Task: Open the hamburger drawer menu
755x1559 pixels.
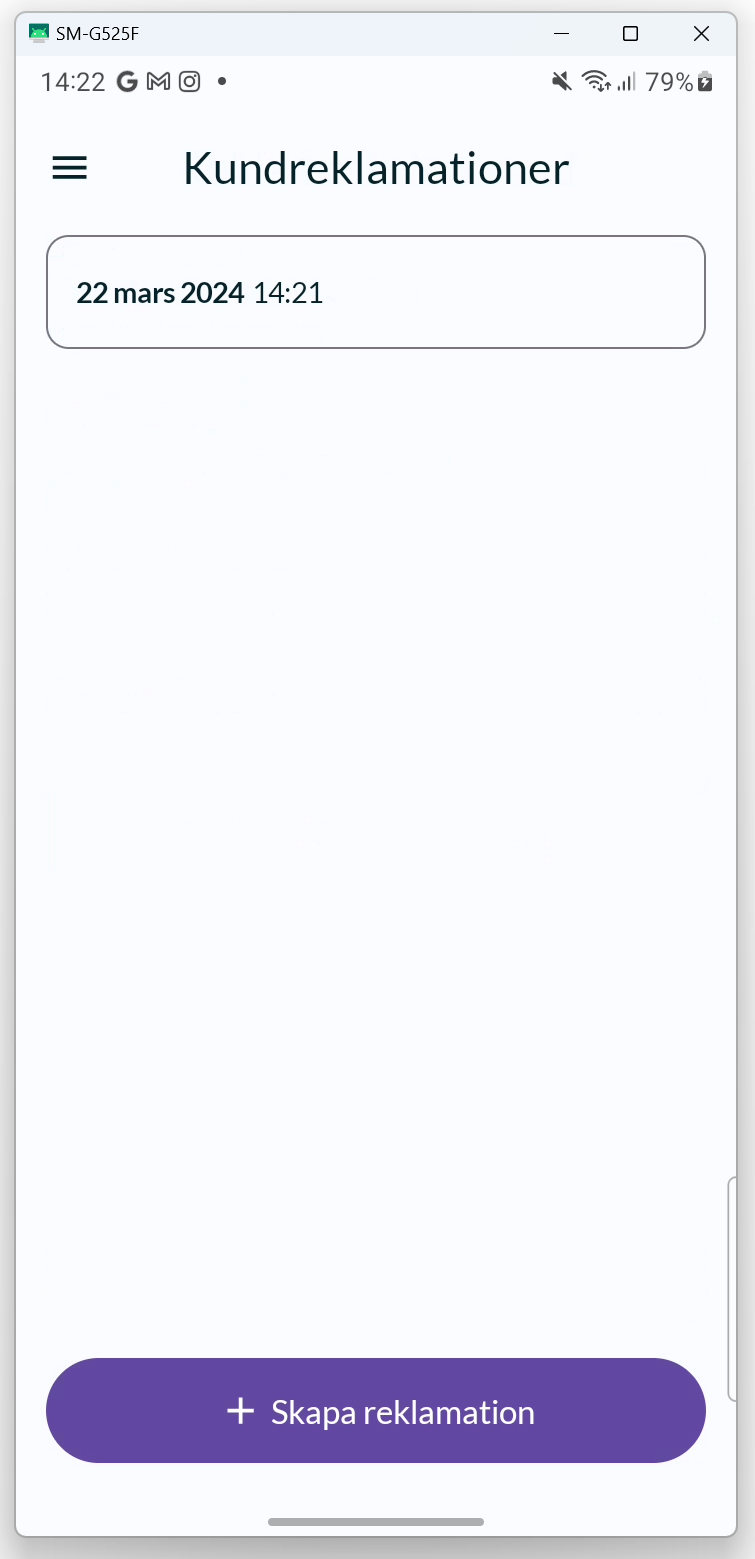Action: (70, 169)
